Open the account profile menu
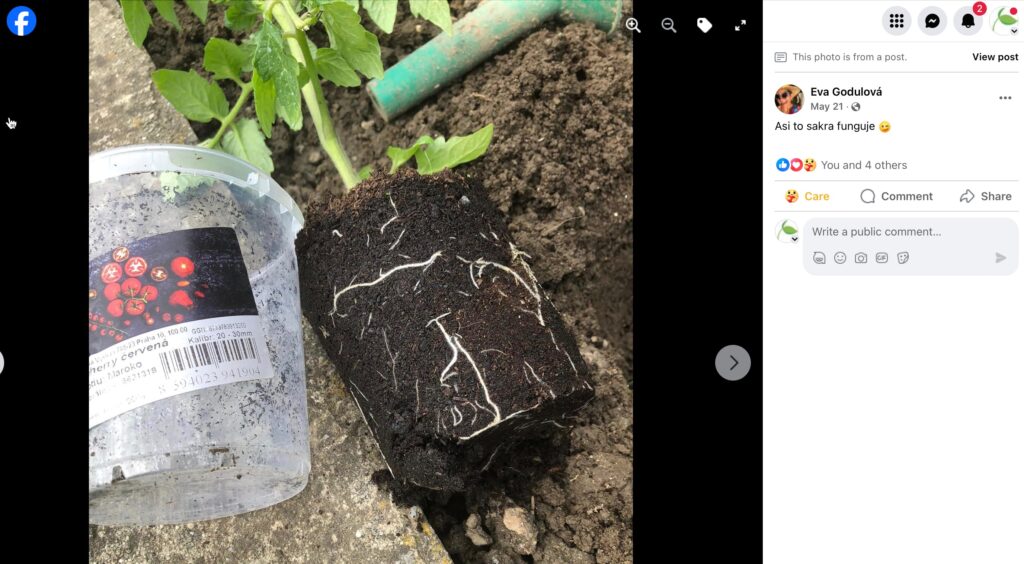Screen dimensions: 1024x564 pyautogui.click(x=1004, y=21)
